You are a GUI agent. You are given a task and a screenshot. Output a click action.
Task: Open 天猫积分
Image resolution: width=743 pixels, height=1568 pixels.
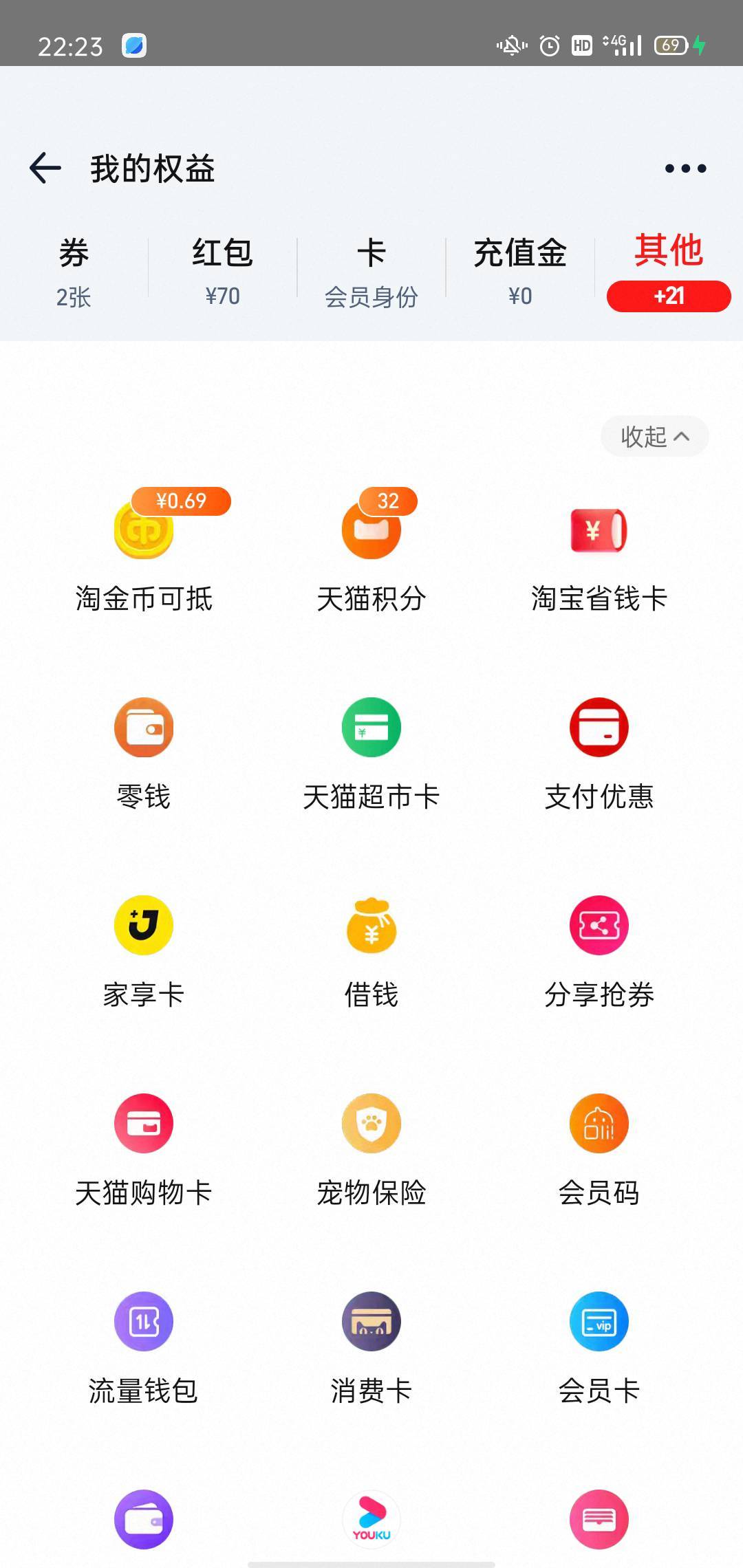[371, 550]
